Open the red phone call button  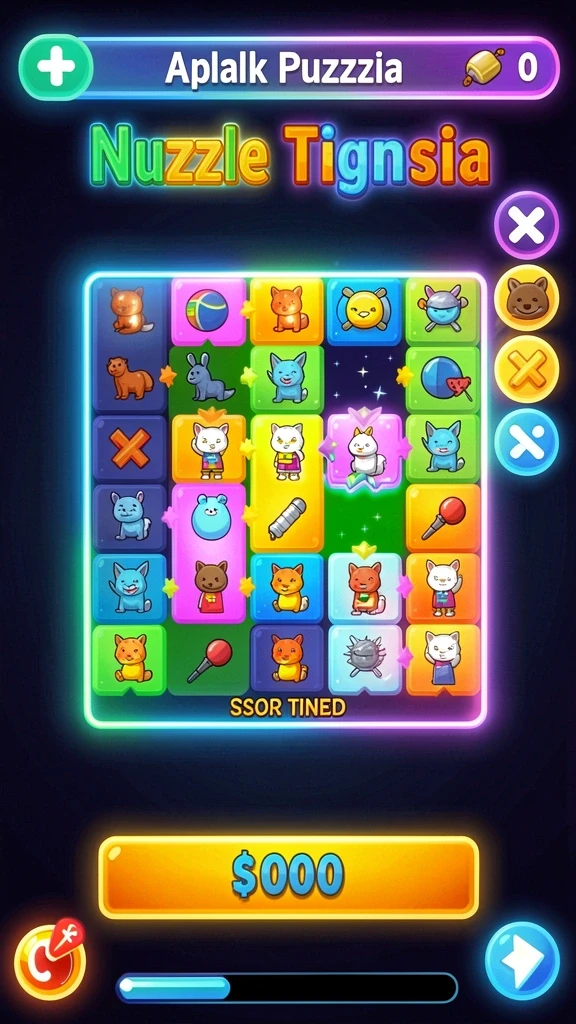(50, 960)
